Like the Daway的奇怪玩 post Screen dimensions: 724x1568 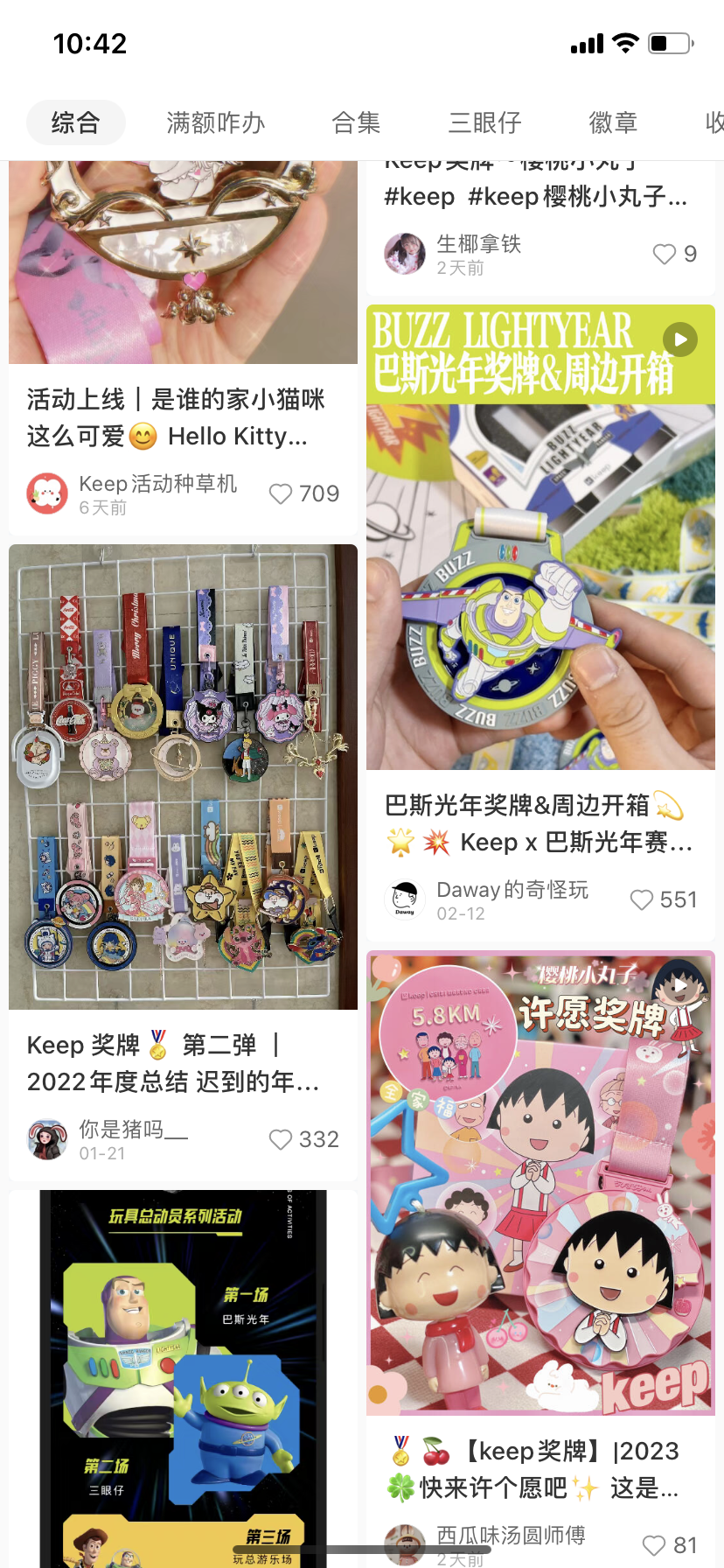pyautogui.click(x=642, y=900)
